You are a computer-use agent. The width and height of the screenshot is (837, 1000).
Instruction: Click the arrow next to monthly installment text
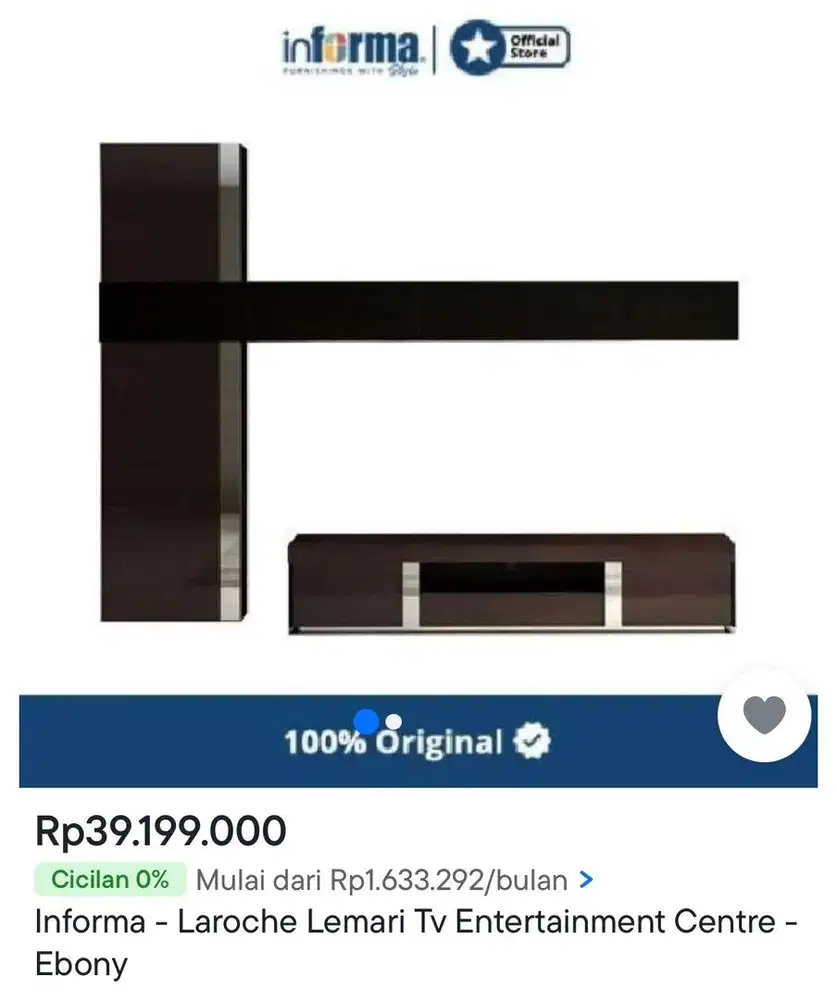pyautogui.click(x=585, y=880)
